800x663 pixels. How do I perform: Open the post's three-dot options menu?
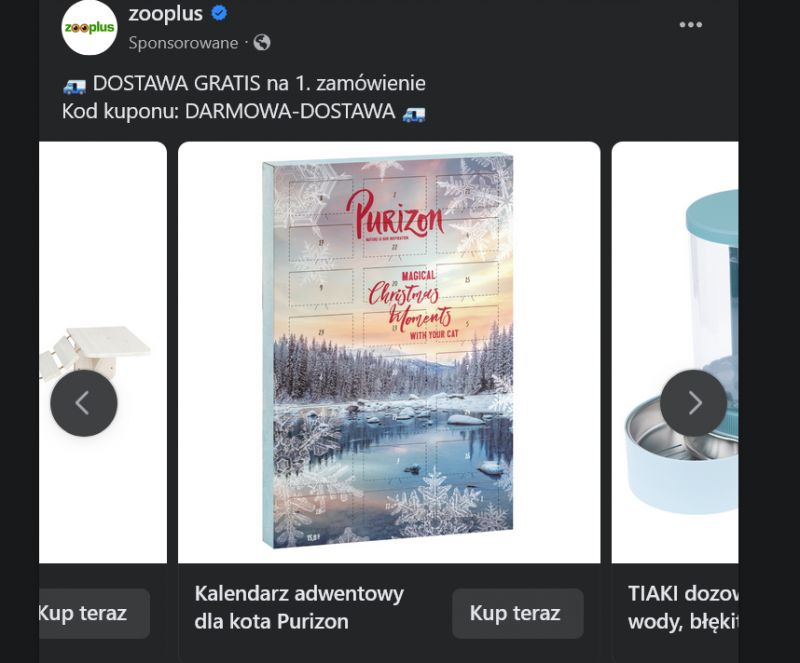690,25
